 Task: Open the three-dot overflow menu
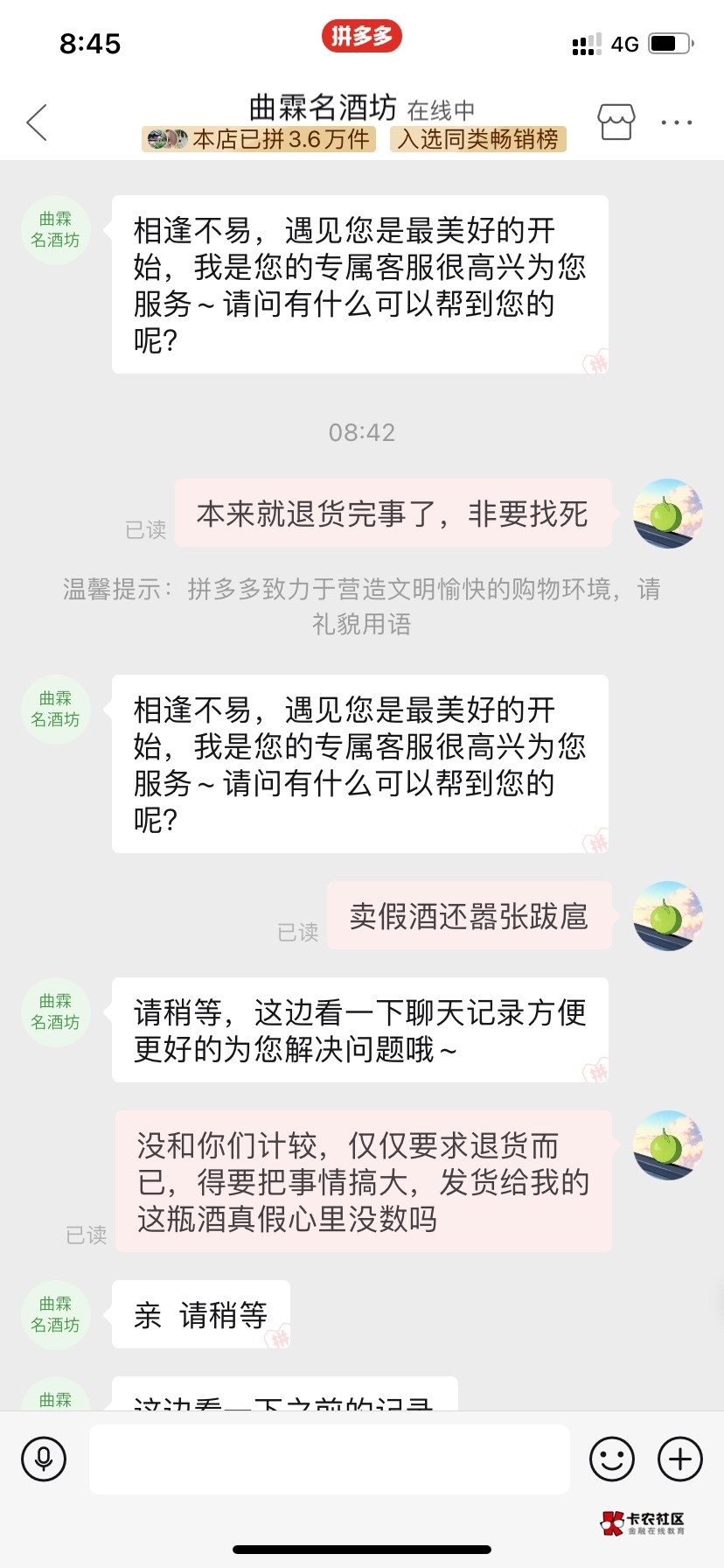(x=676, y=122)
